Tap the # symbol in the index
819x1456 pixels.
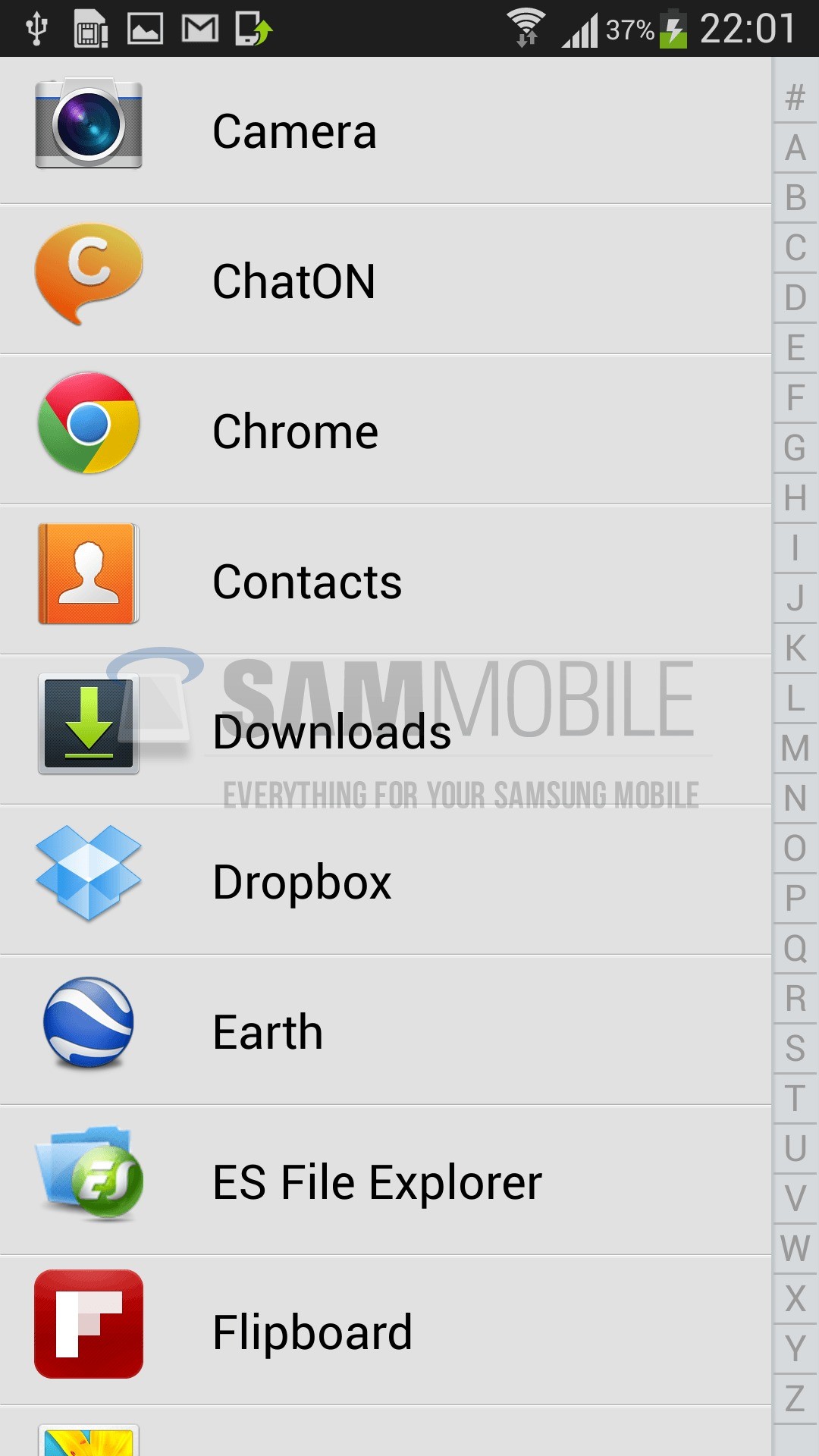795,98
